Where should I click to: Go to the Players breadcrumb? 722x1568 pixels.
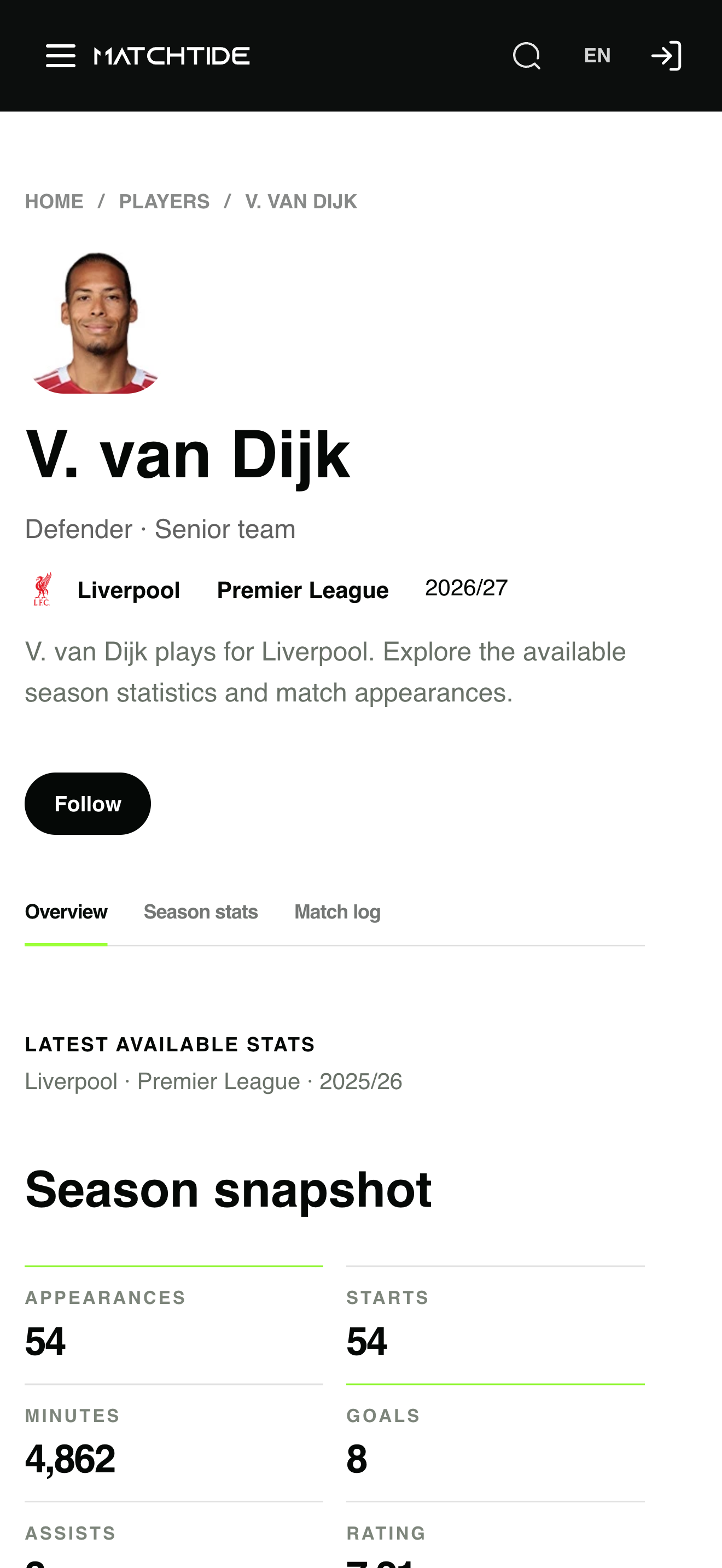pyautogui.click(x=165, y=202)
